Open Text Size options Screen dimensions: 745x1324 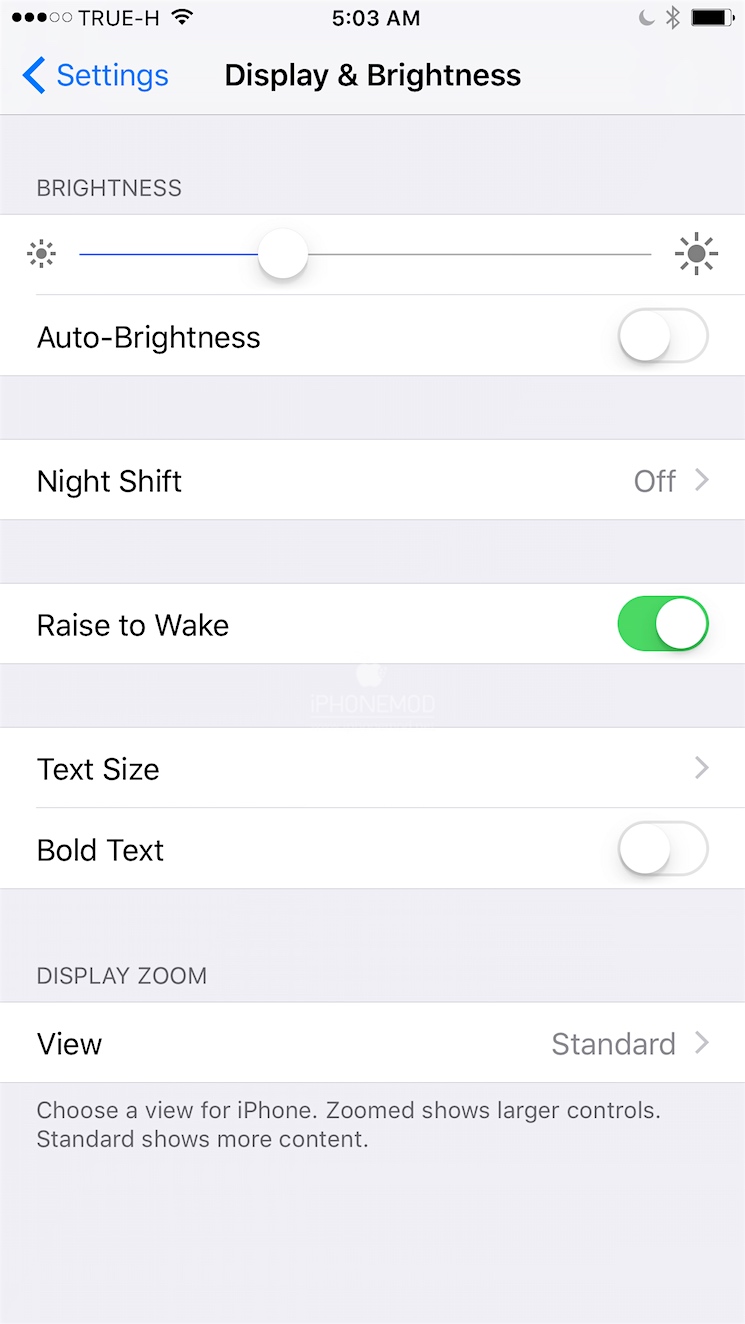pos(372,769)
